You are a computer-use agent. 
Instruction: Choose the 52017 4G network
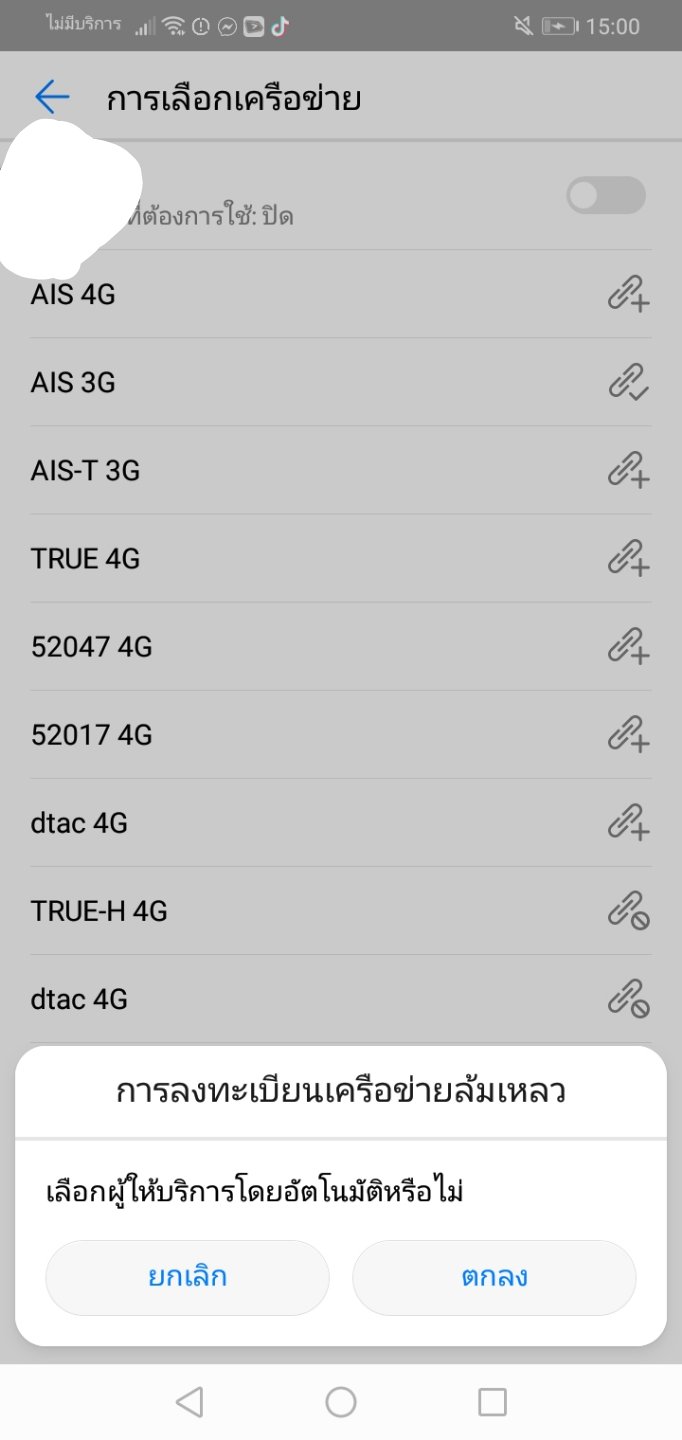[x=340, y=735]
